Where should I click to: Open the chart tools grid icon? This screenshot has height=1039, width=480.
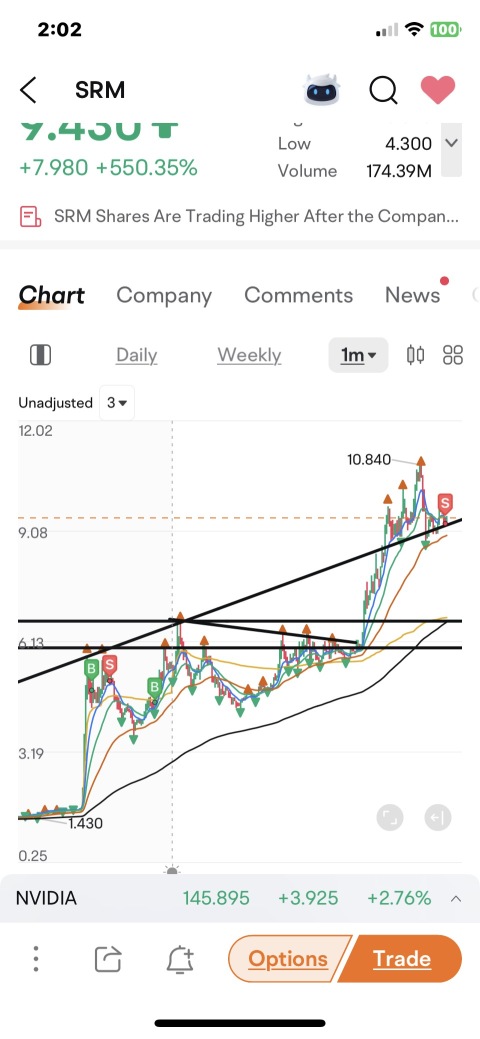(452, 355)
